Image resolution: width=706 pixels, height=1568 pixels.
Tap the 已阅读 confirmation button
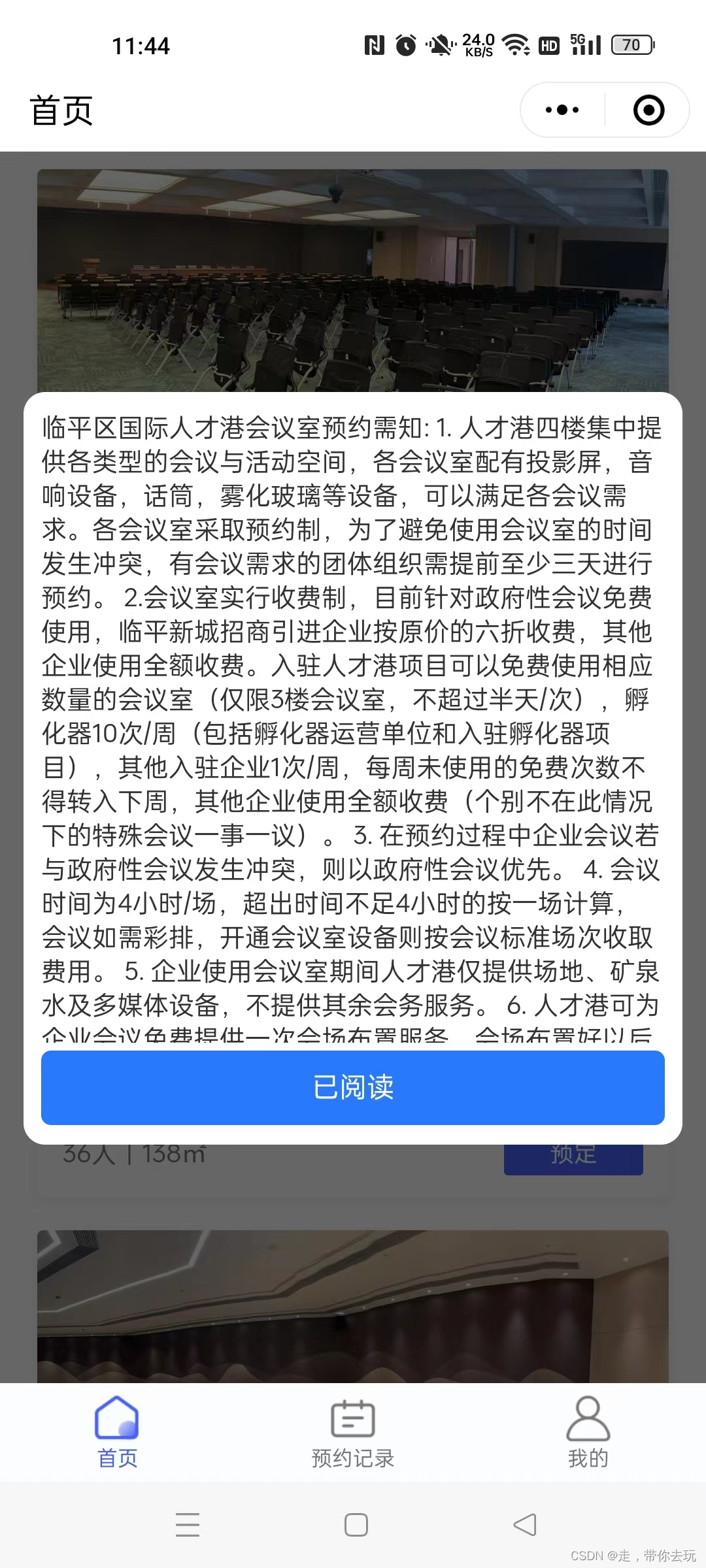[x=353, y=1086]
